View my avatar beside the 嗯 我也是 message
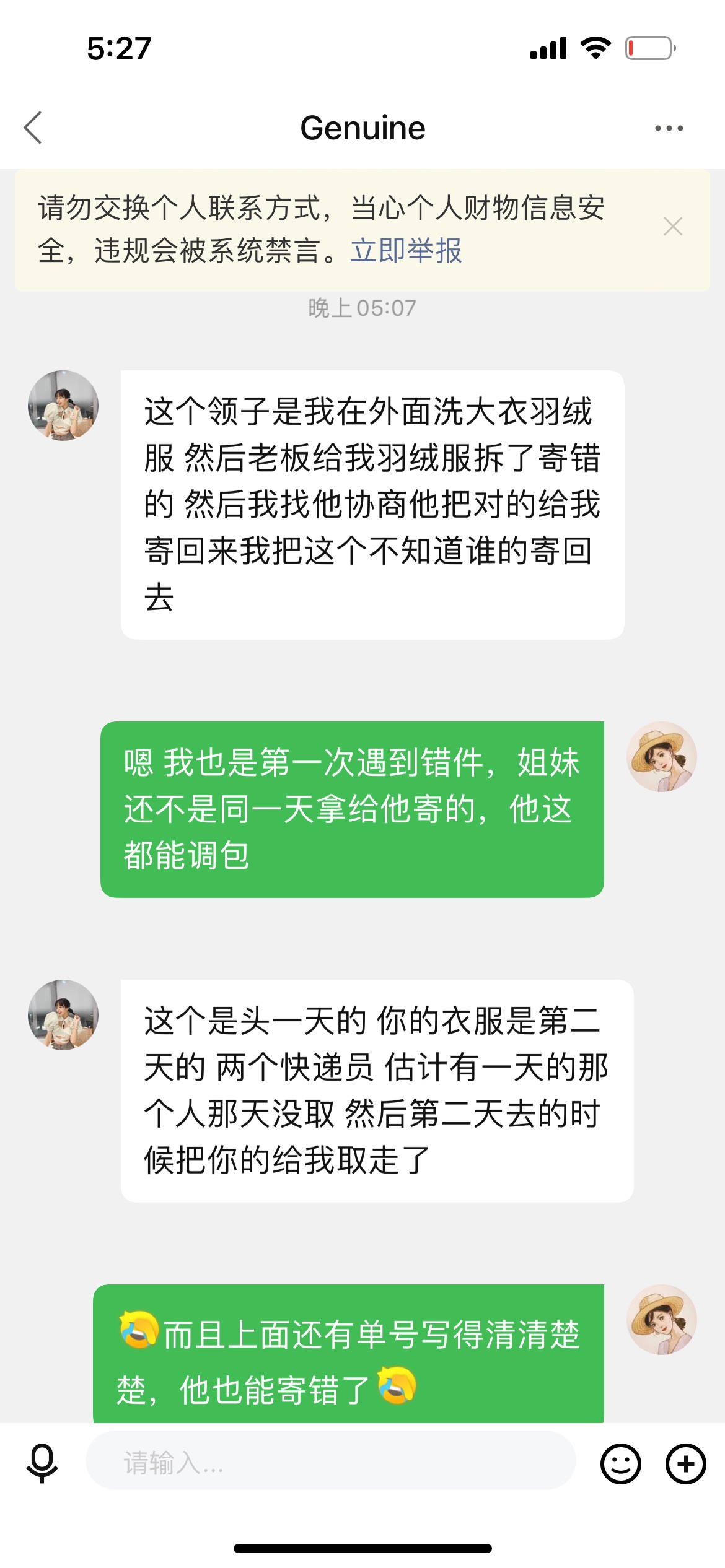The height and width of the screenshot is (1568, 725). click(x=662, y=757)
